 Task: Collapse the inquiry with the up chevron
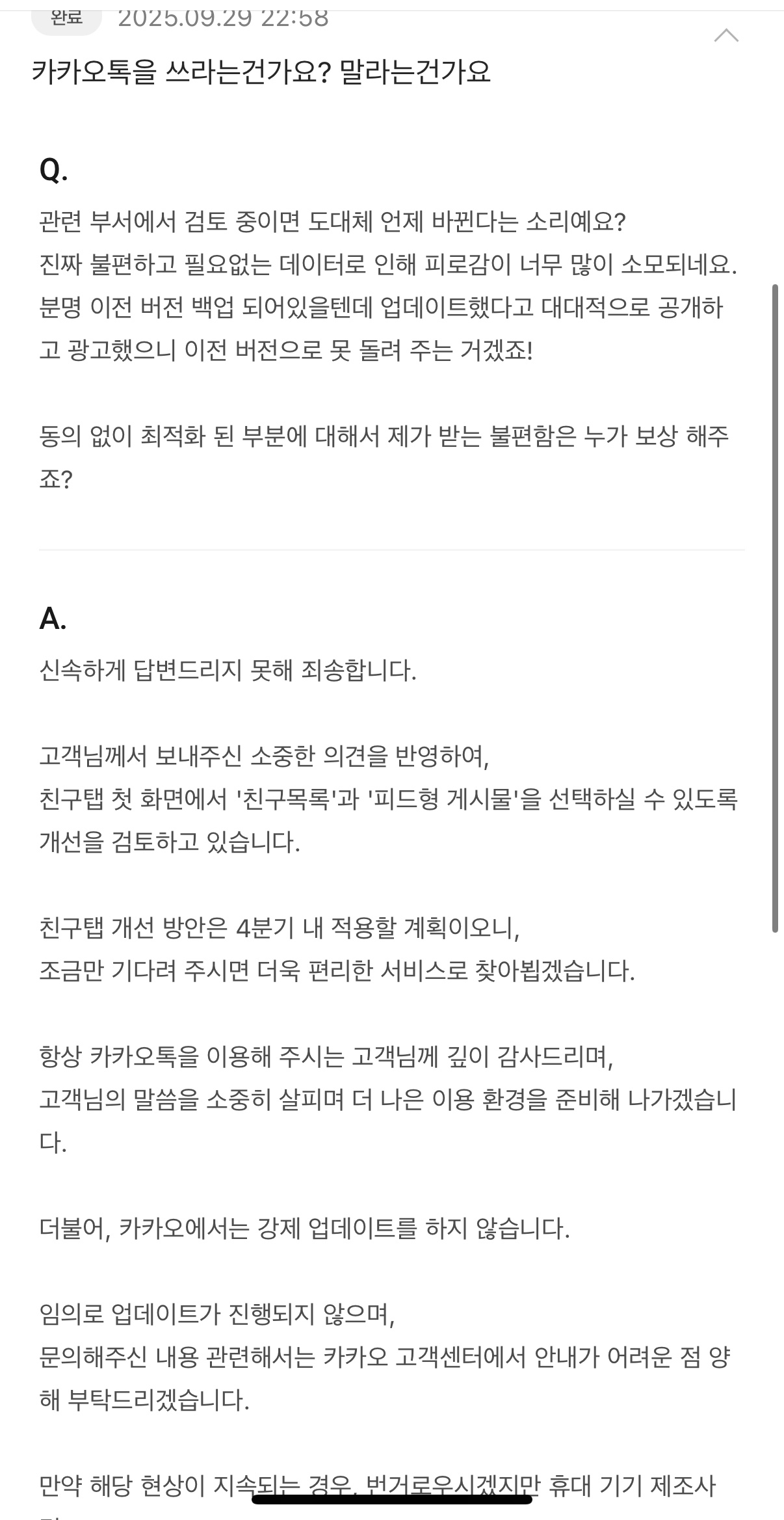coord(725,36)
